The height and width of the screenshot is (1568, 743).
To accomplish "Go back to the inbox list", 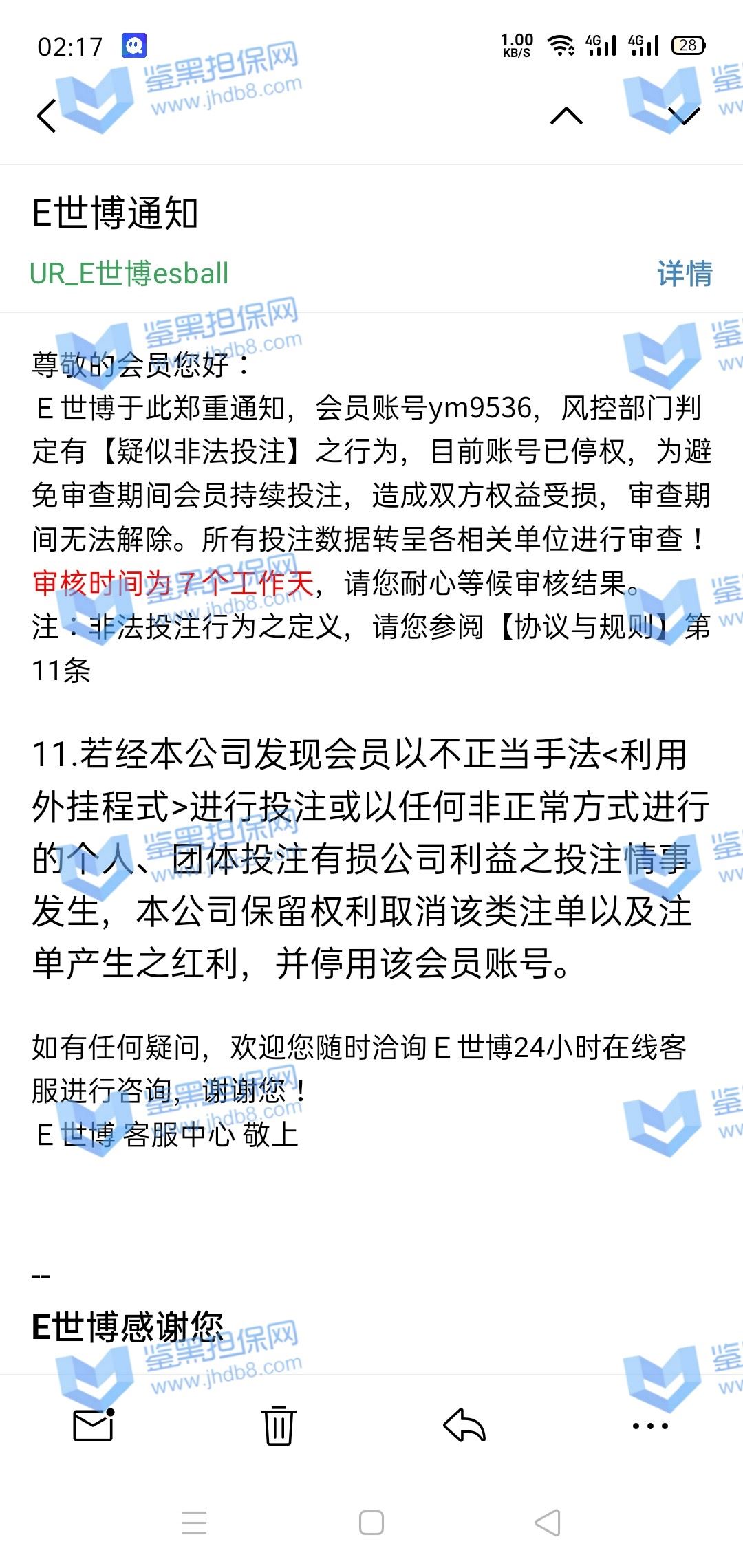I will point(47,116).
